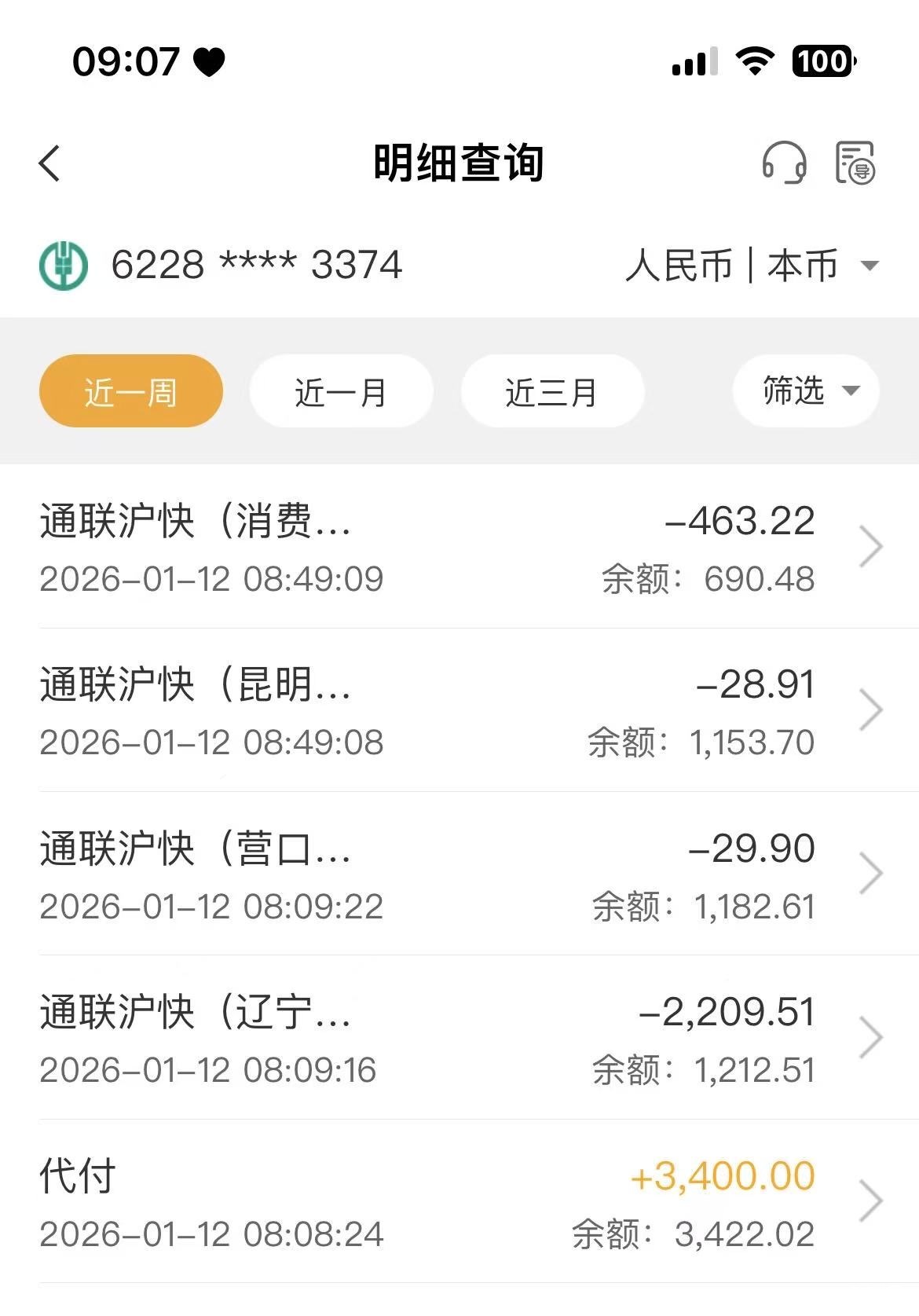The height and width of the screenshot is (1316, 919).
Task: Go back from 明细查询 page
Action: pos(49,163)
